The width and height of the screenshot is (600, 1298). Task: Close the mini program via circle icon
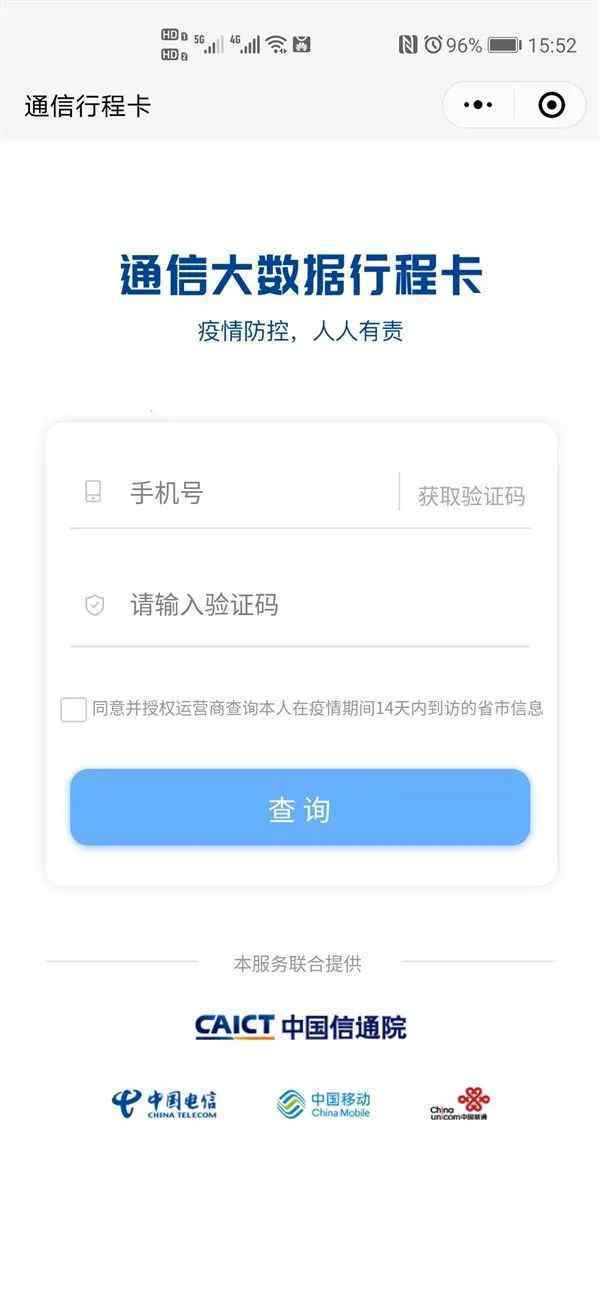(551, 105)
